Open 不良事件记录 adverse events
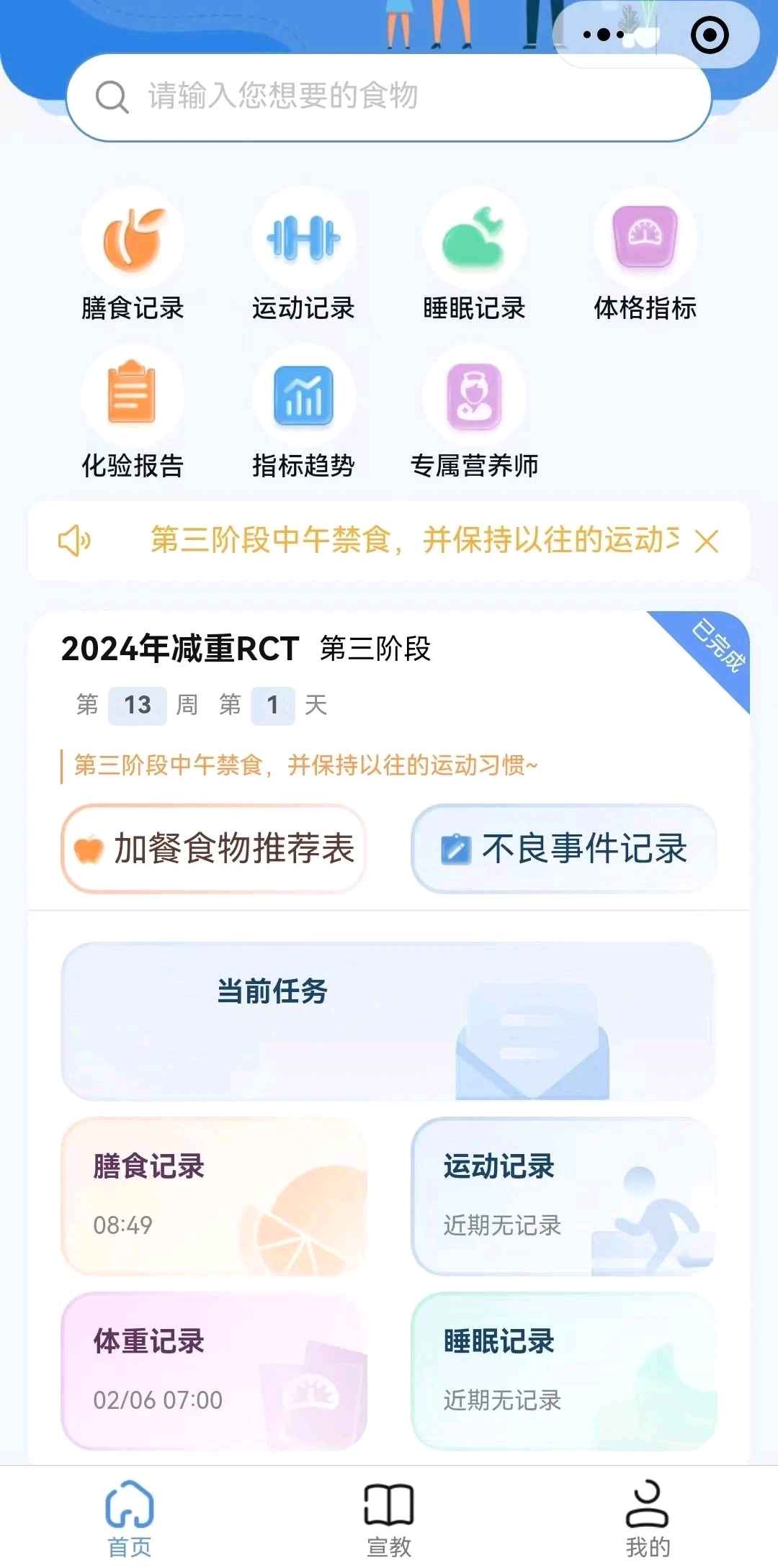 564,849
